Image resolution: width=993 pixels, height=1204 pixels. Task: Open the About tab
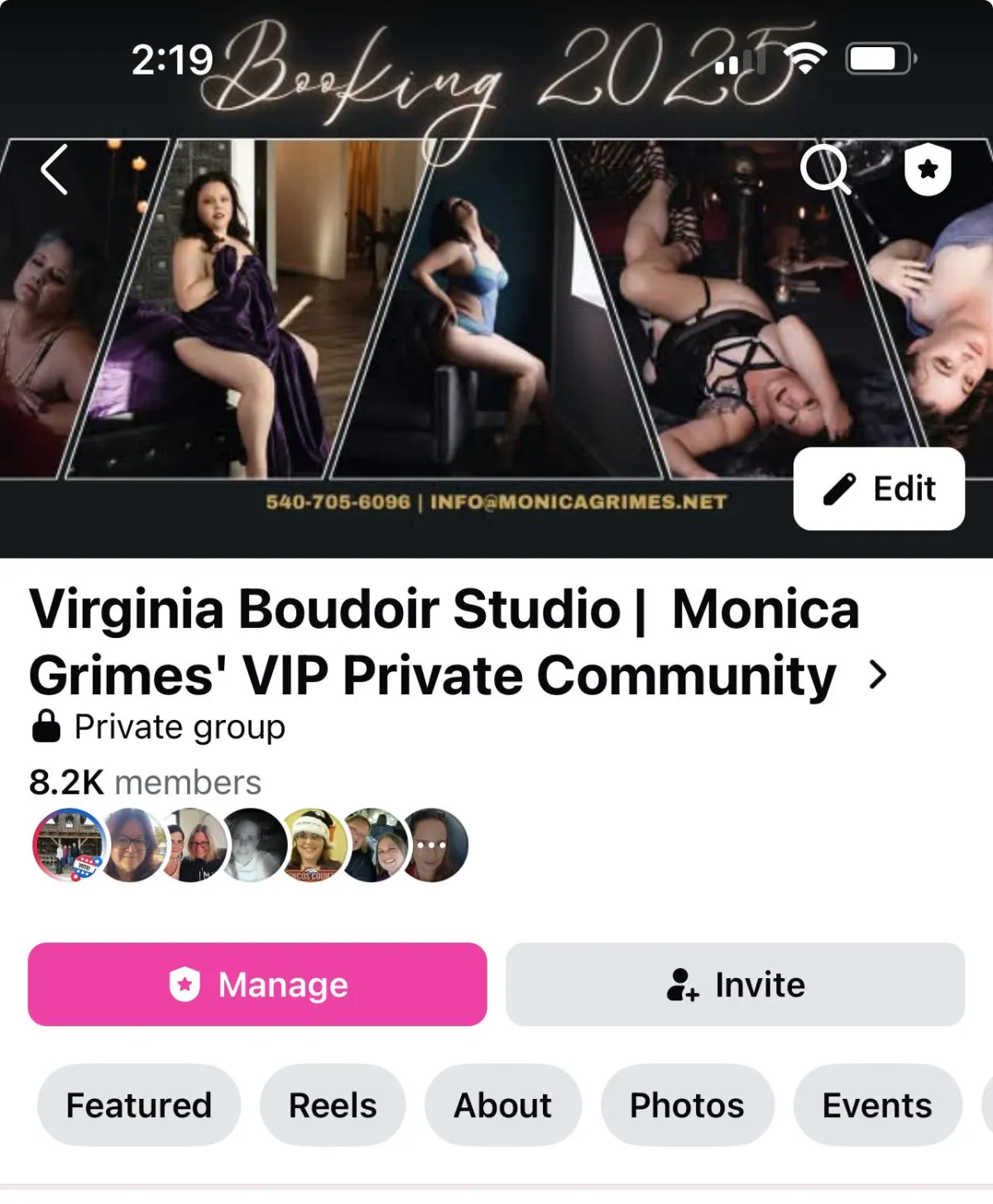coord(502,1106)
